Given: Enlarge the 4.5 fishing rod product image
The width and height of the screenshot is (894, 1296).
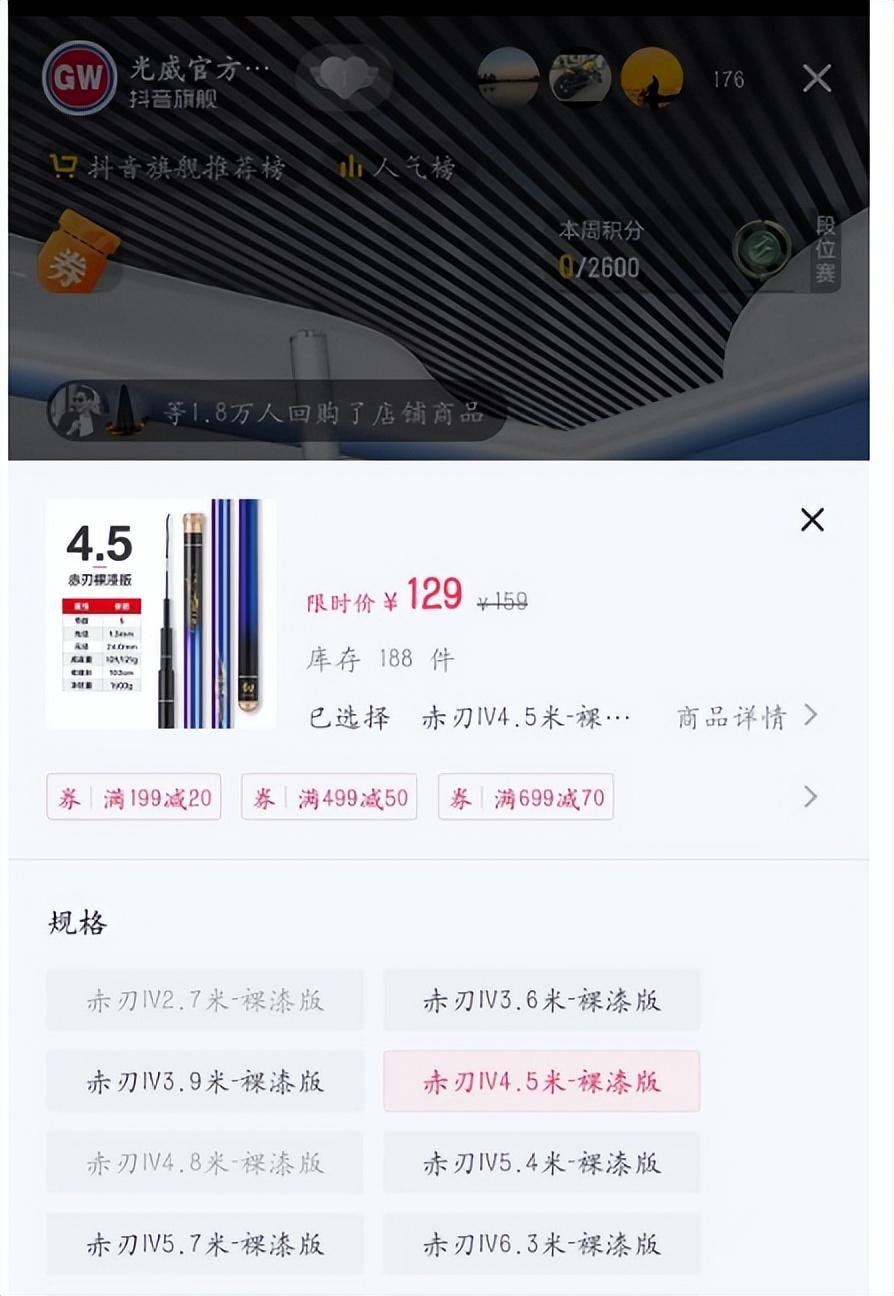Looking at the screenshot, I should click(160, 613).
